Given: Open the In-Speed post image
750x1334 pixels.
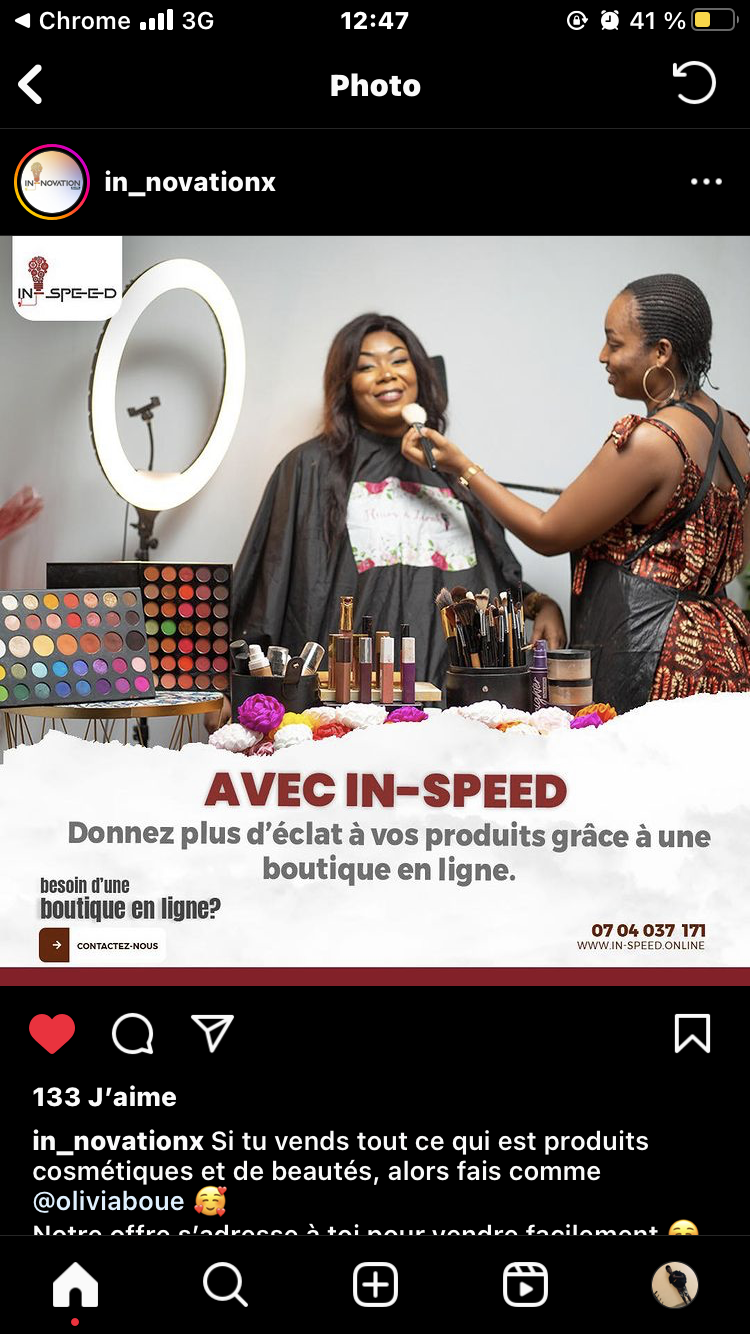Looking at the screenshot, I should 375,611.
